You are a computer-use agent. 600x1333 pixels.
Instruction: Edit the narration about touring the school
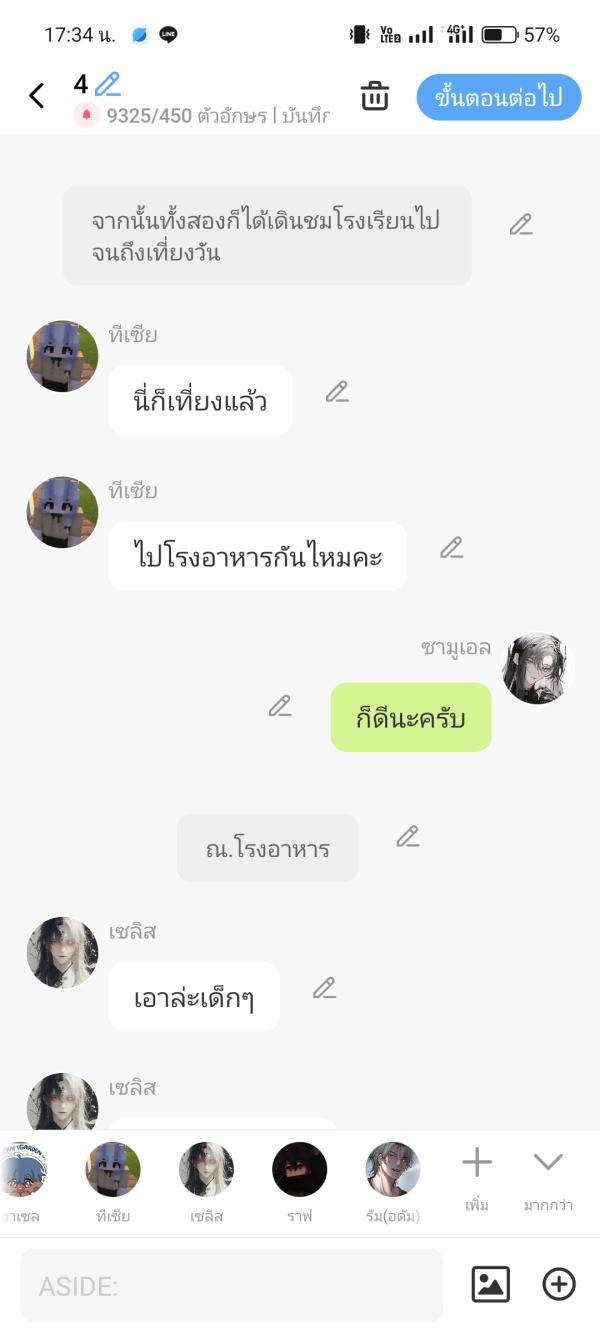click(521, 225)
